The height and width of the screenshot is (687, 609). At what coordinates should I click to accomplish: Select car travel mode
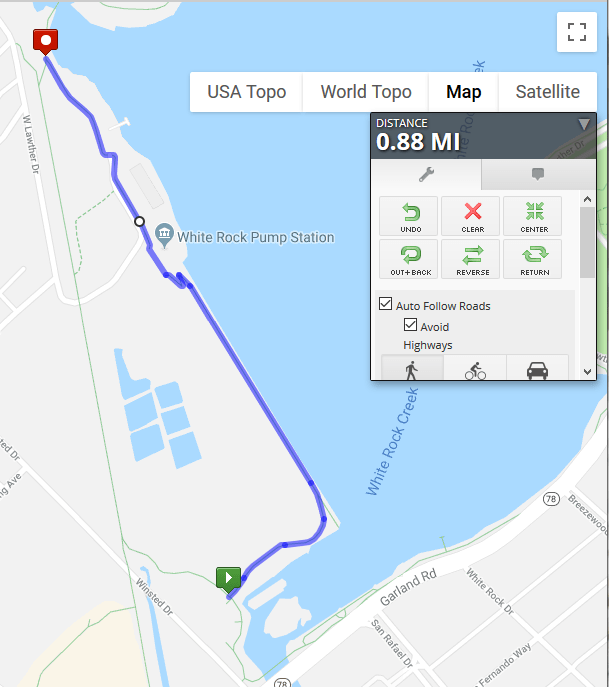click(x=537, y=369)
